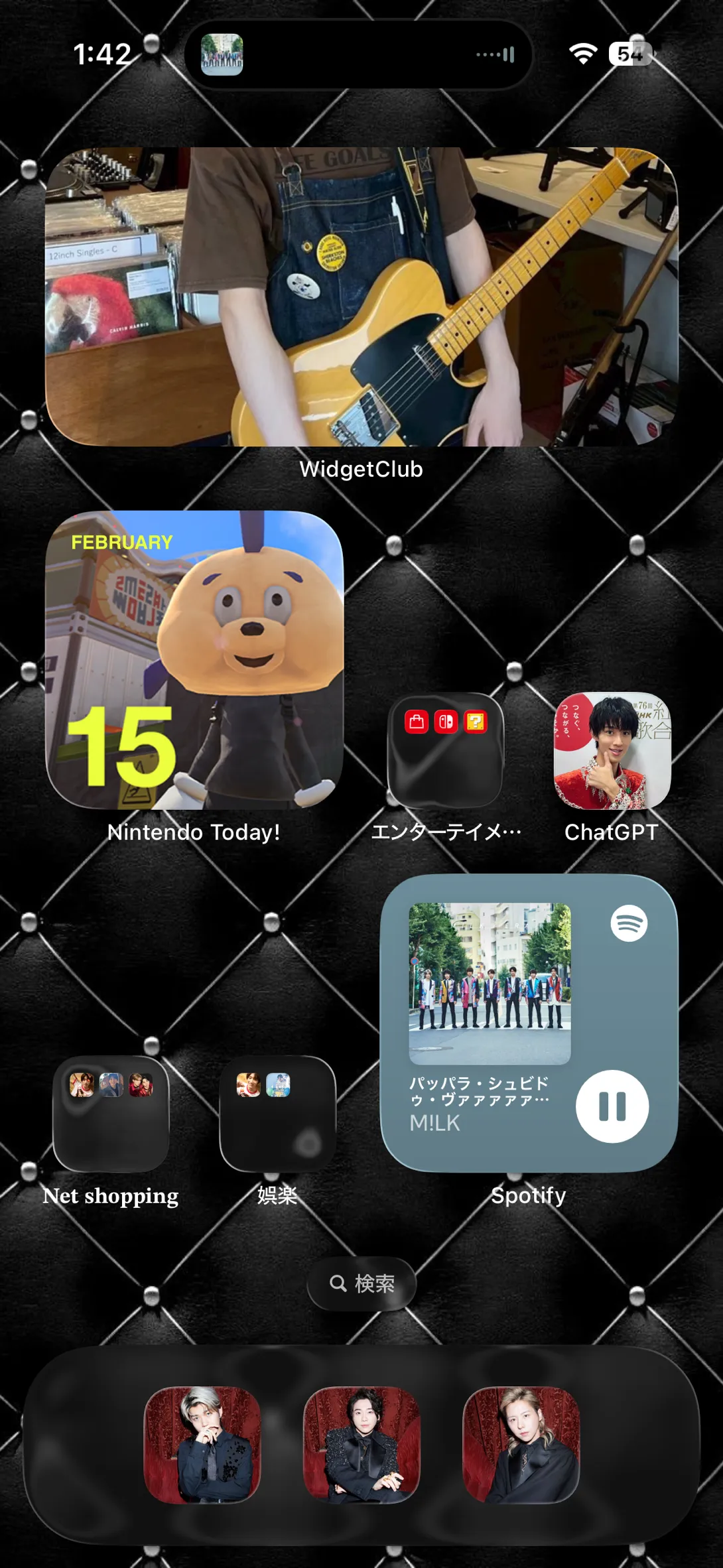Pause the Spotify song in widget
723x1568 pixels.
tap(612, 1106)
